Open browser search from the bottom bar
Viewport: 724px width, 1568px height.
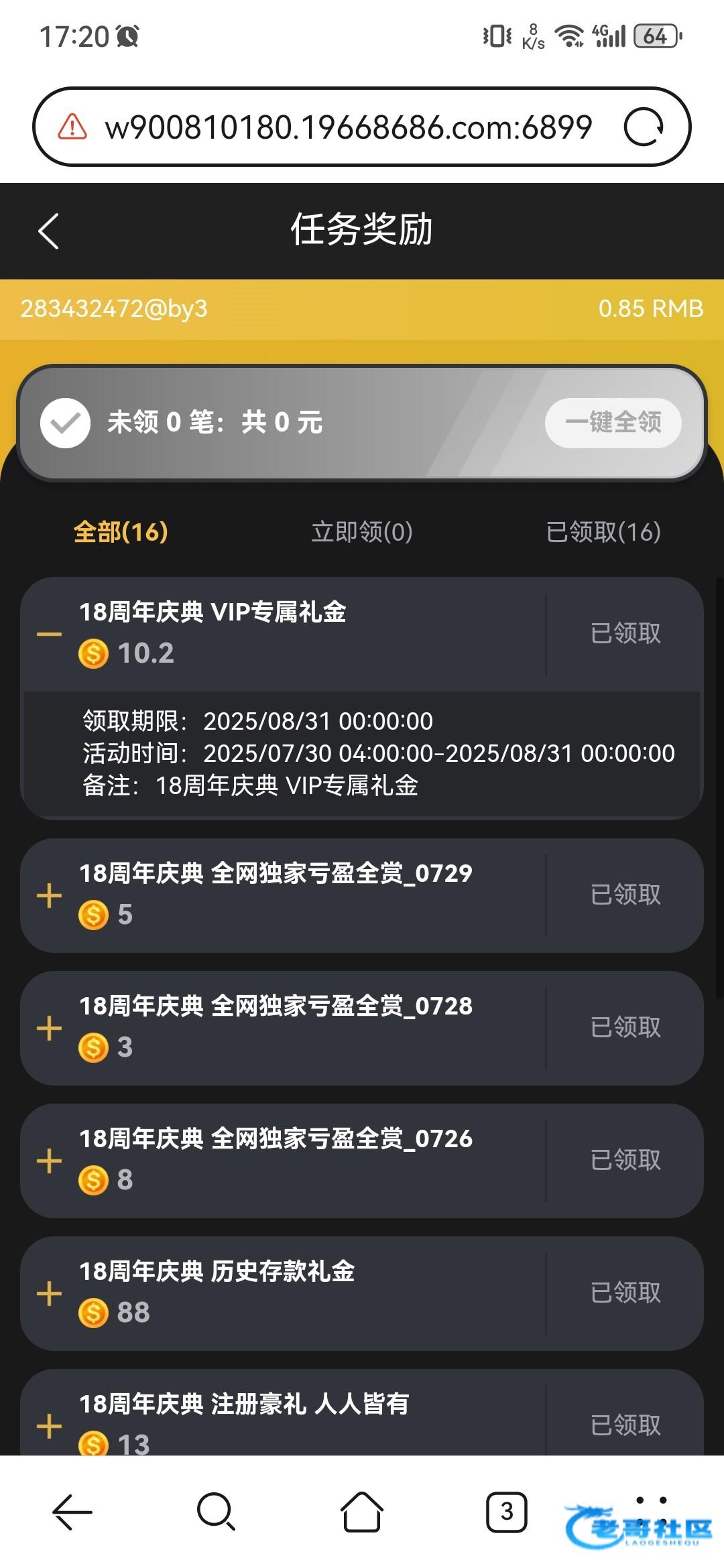(217, 1511)
